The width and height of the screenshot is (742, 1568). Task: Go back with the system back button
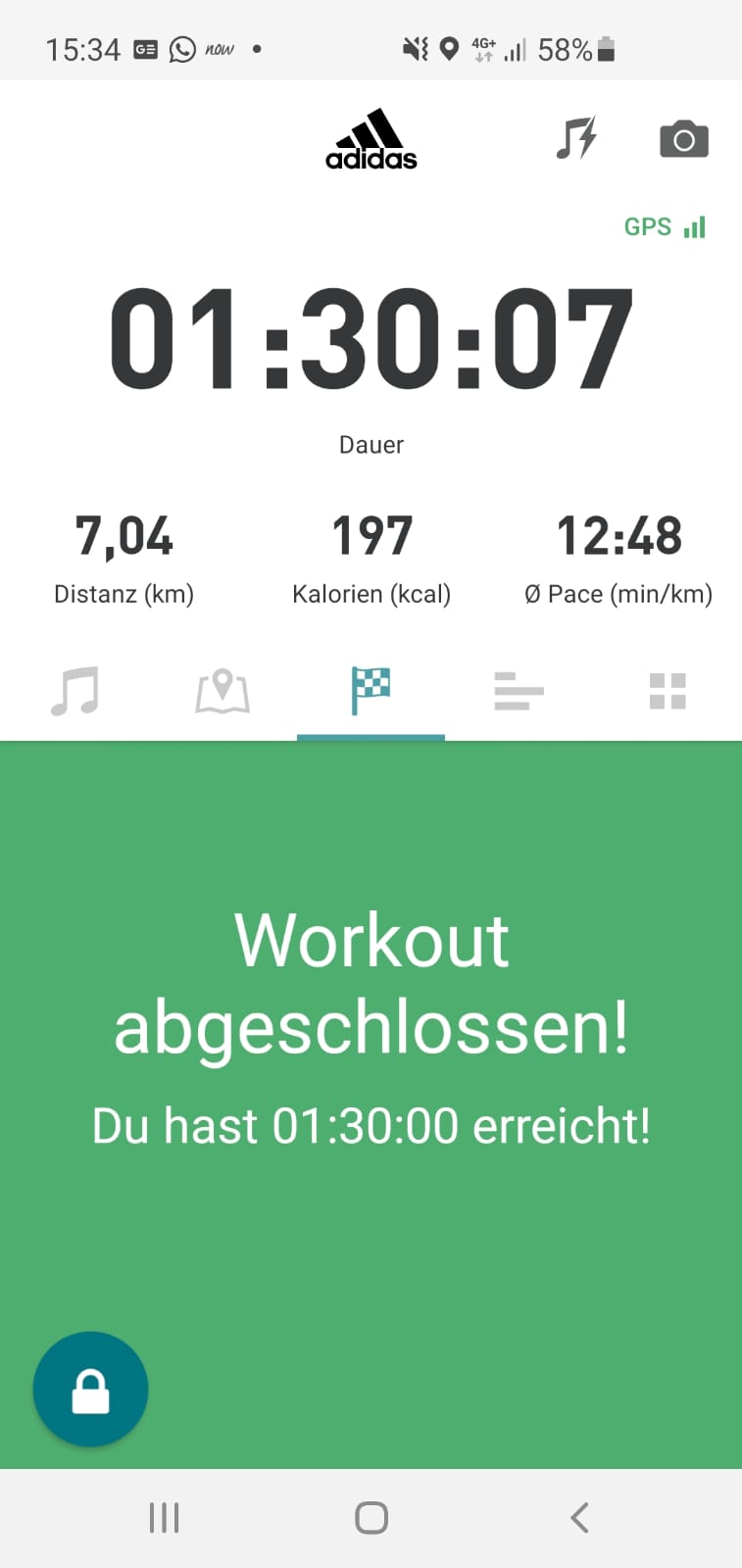(x=579, y=1518)
